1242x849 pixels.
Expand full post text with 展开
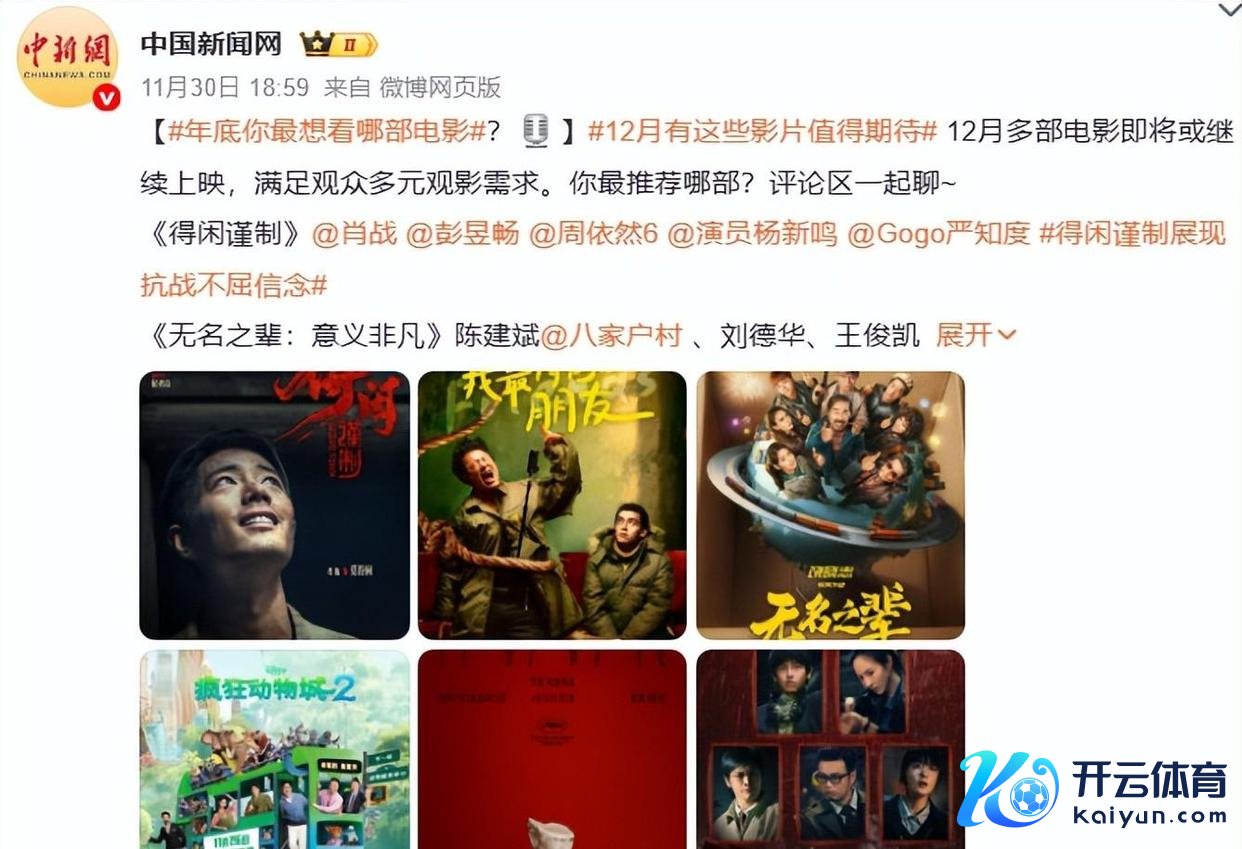[975, 335]
